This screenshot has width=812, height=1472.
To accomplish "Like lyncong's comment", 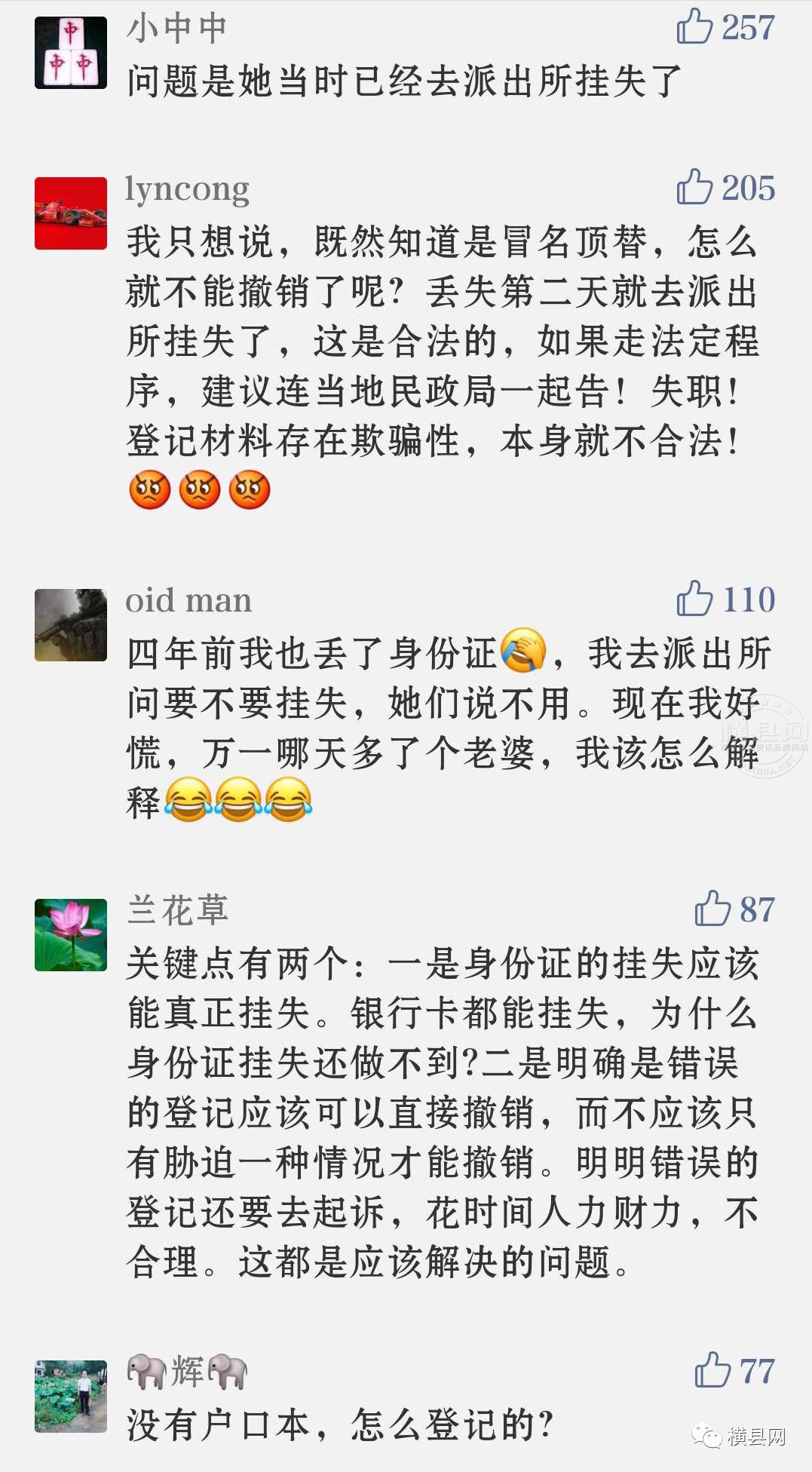I will pyautogui.click(x=694, y=187).
